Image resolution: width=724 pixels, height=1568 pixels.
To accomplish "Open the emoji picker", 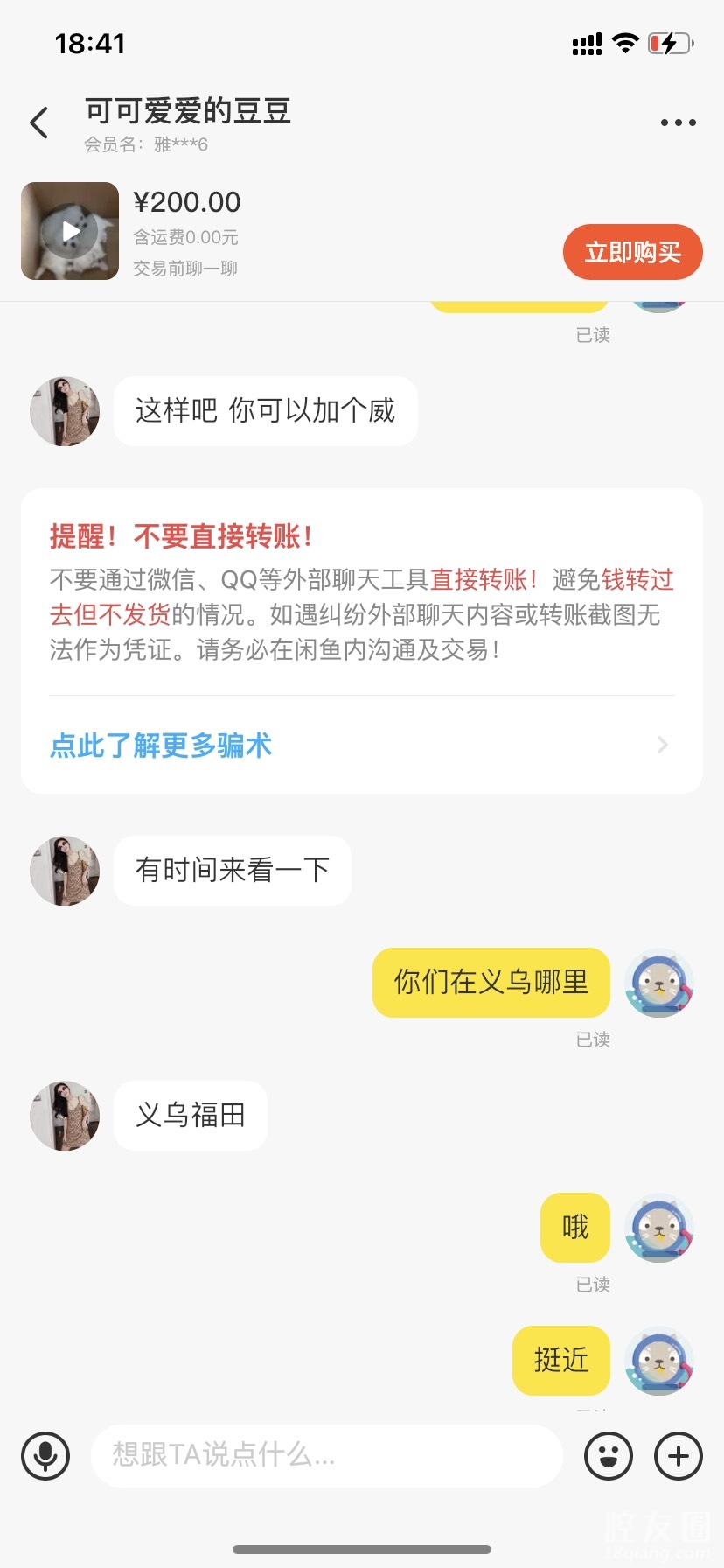I will tap(608, 1456).
